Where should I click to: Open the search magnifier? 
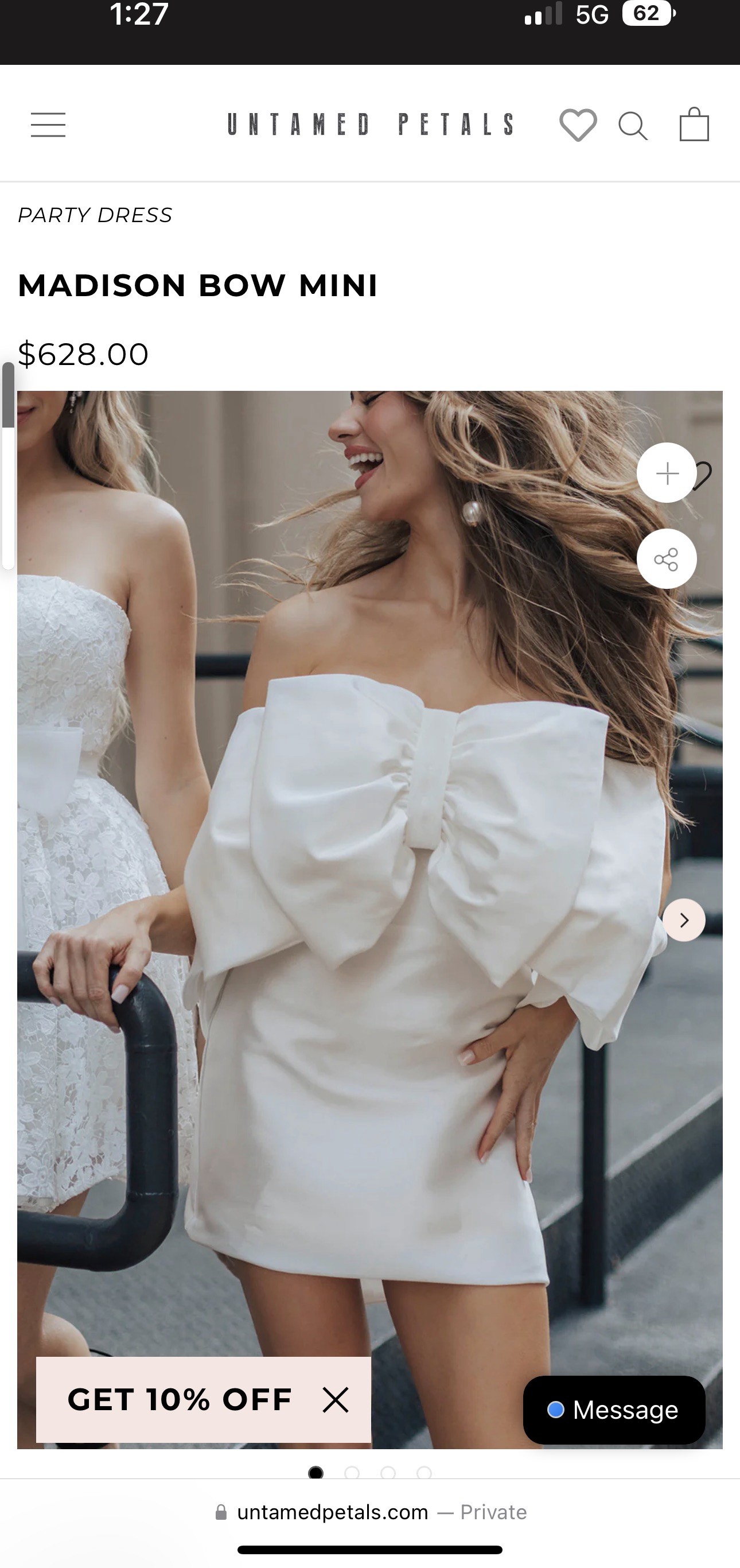pyautogui.click(x=633, y=126)
